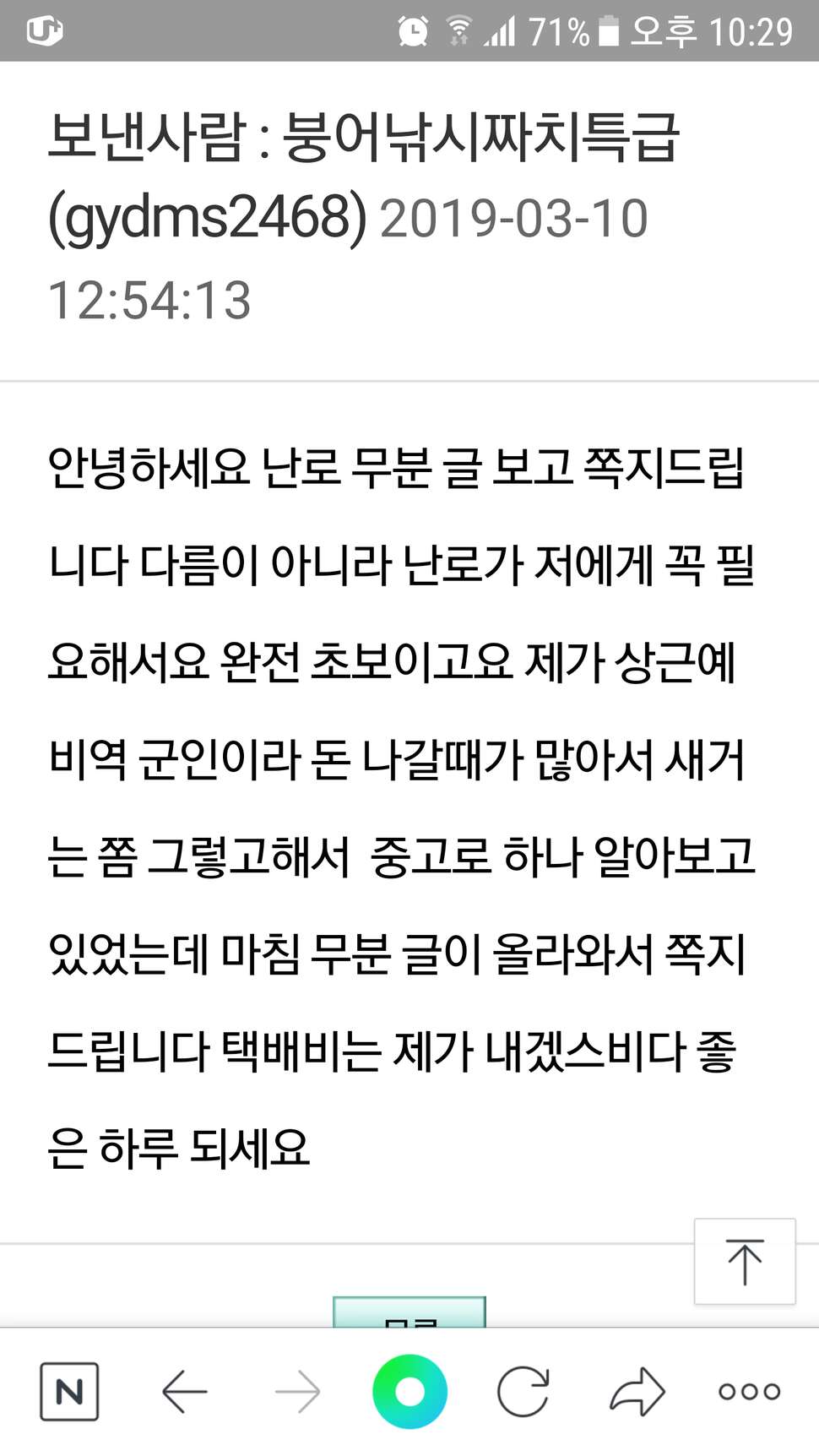The height and width of the screenshot is (1456, 819).
Task: Share this page
Action: [637, 1391]
